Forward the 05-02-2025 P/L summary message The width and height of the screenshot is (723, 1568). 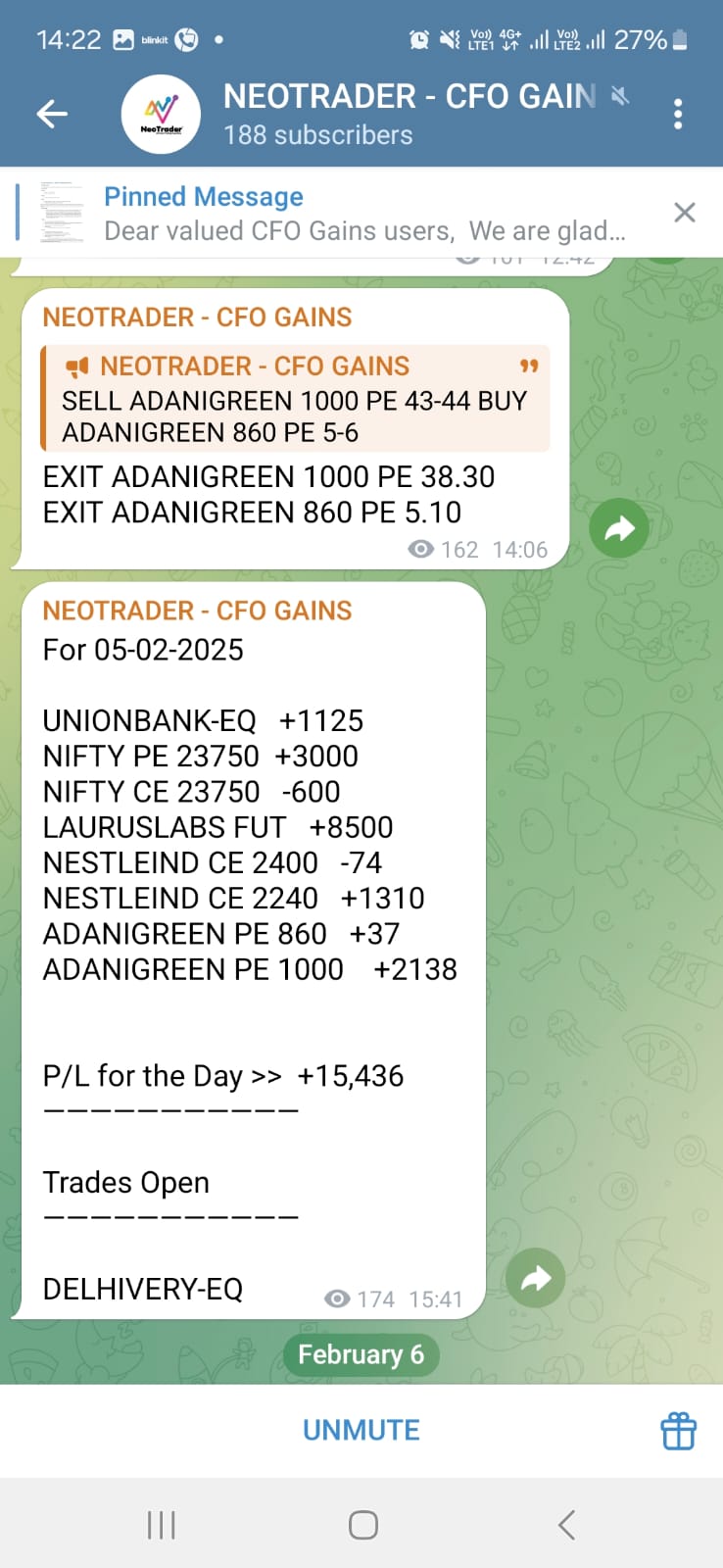click(x=536, y=1278)
